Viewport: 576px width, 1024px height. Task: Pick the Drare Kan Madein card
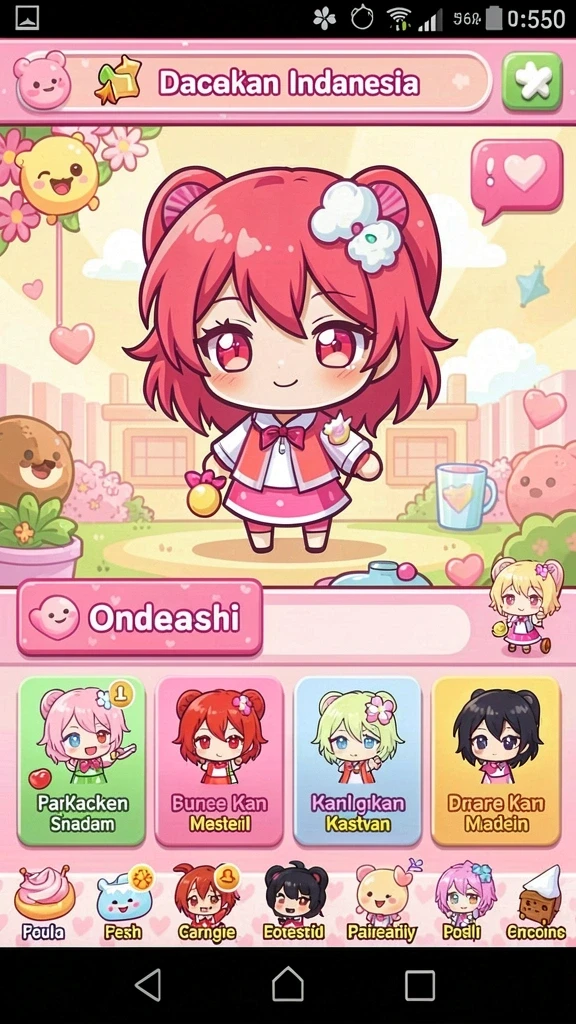coord(496,761)
